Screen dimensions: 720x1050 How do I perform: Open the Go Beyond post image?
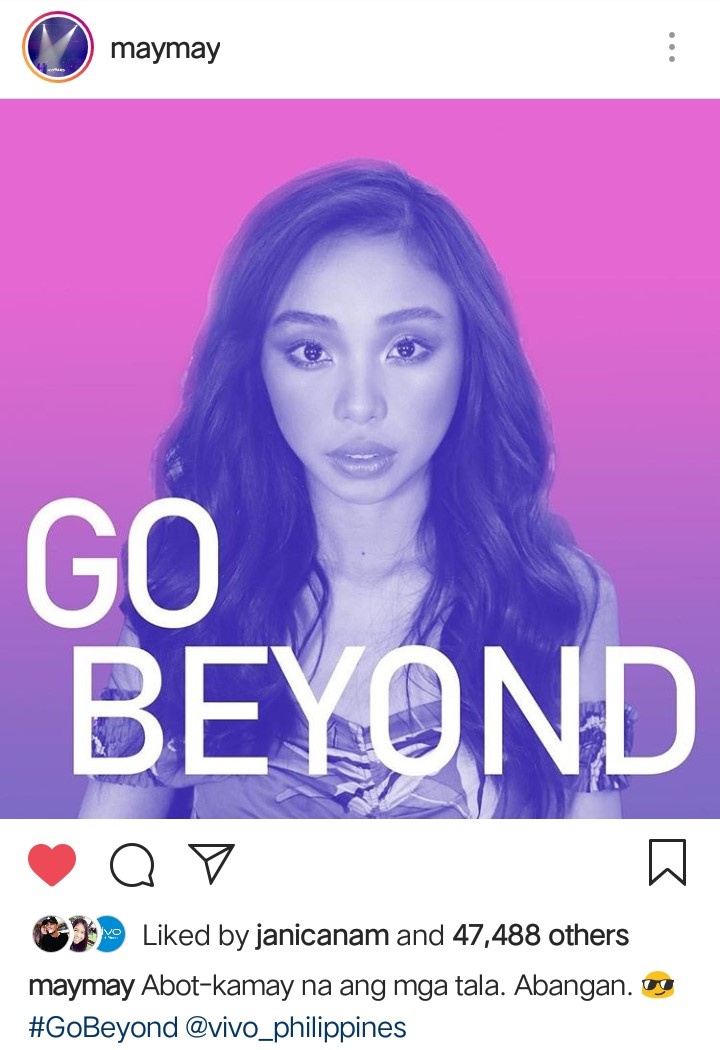[360, 460]
